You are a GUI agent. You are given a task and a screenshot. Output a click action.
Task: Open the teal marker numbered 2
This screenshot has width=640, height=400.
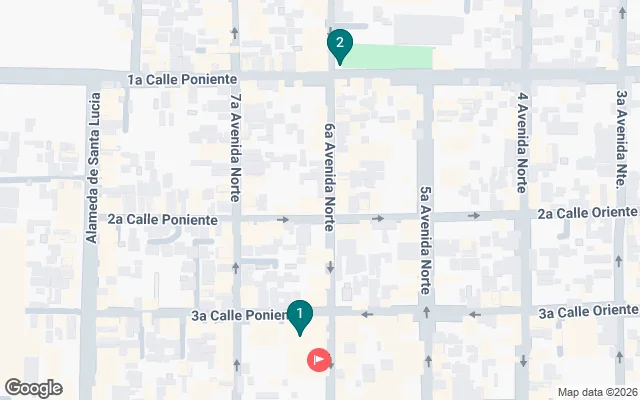(340, 44)
